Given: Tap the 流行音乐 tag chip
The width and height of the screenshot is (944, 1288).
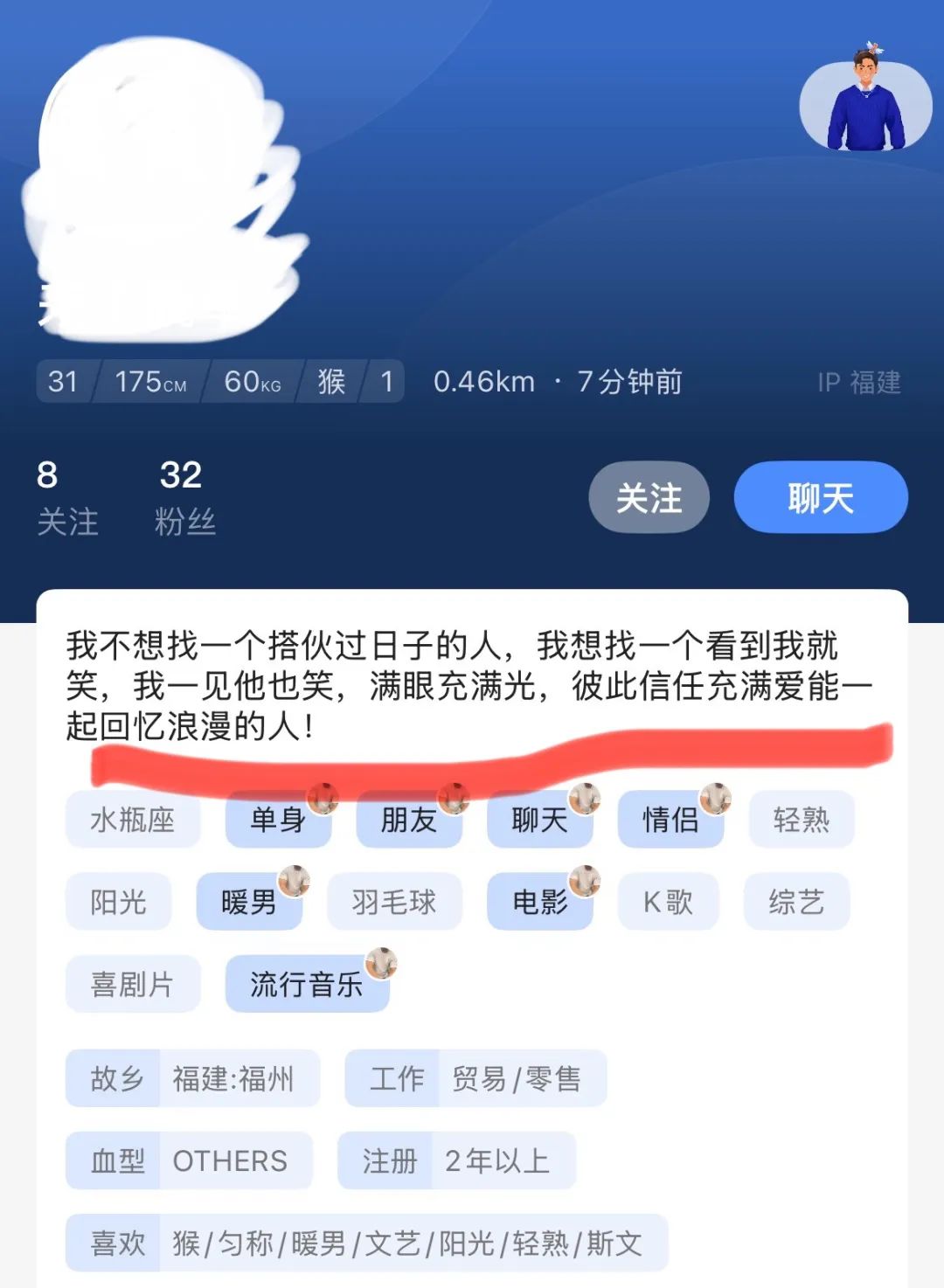Looking at the screenshot, I should 306,985.
